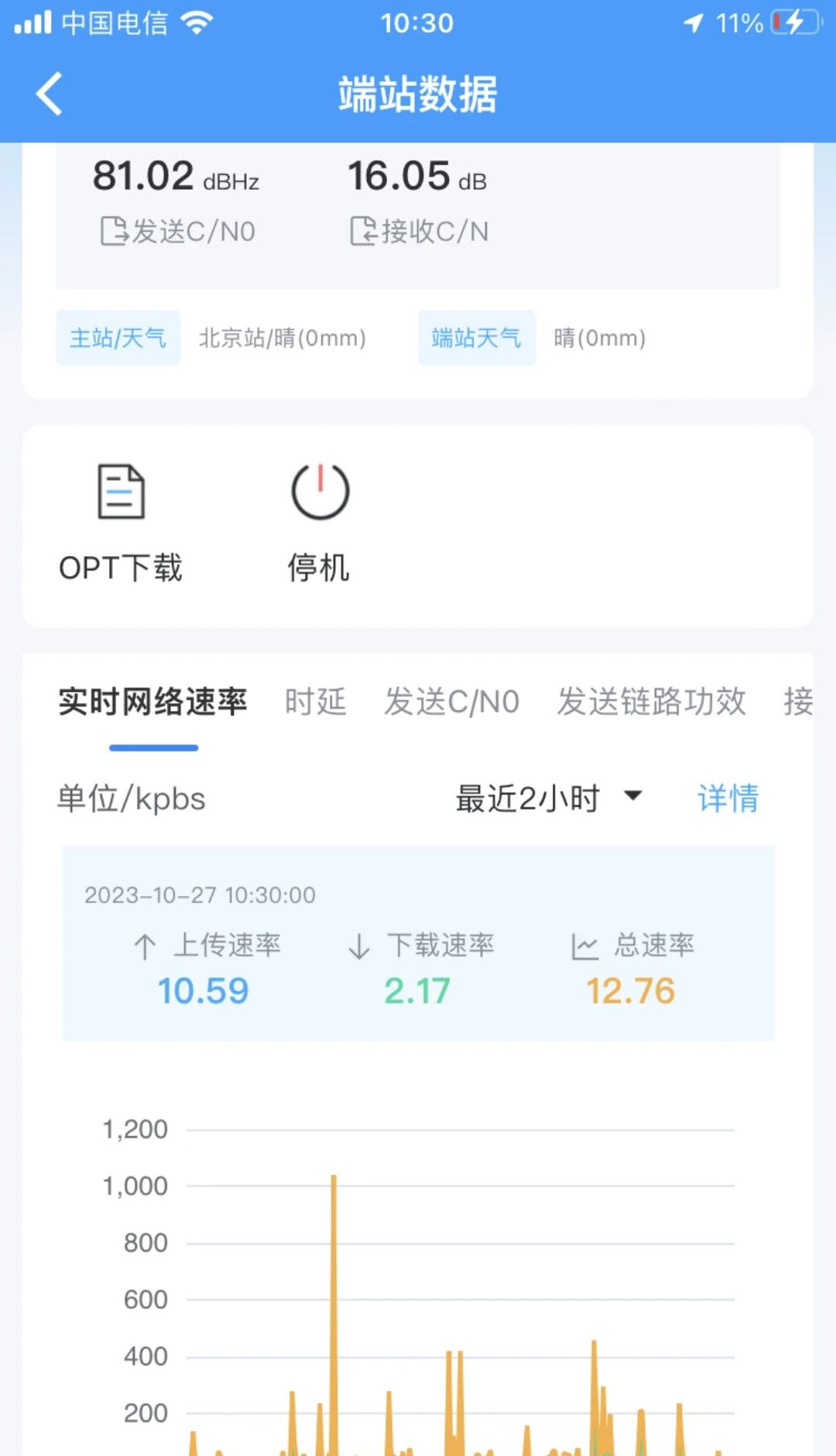Select the 发送C/N0 document icon
The image size is (836, 1456).
click(x=113, y=230)
